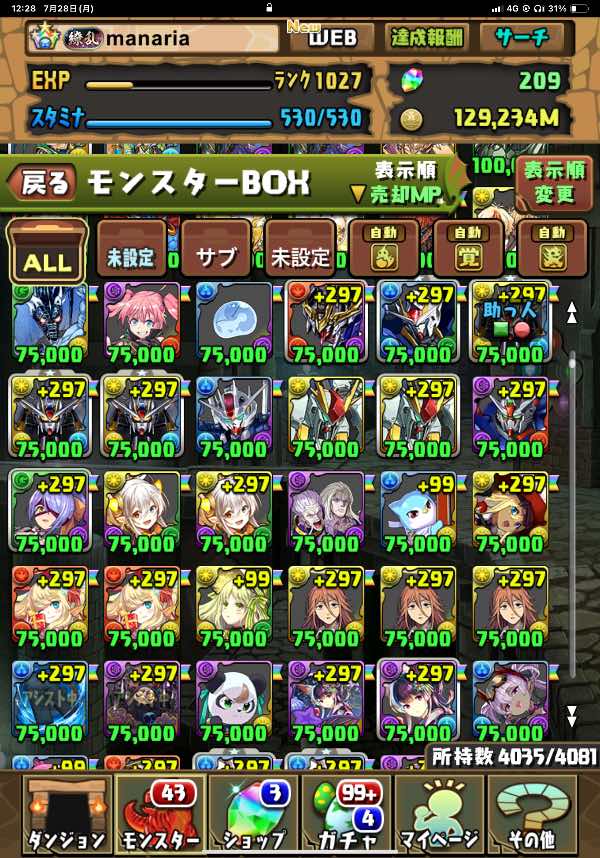Open the 表示順変更 sort order button

554,182
